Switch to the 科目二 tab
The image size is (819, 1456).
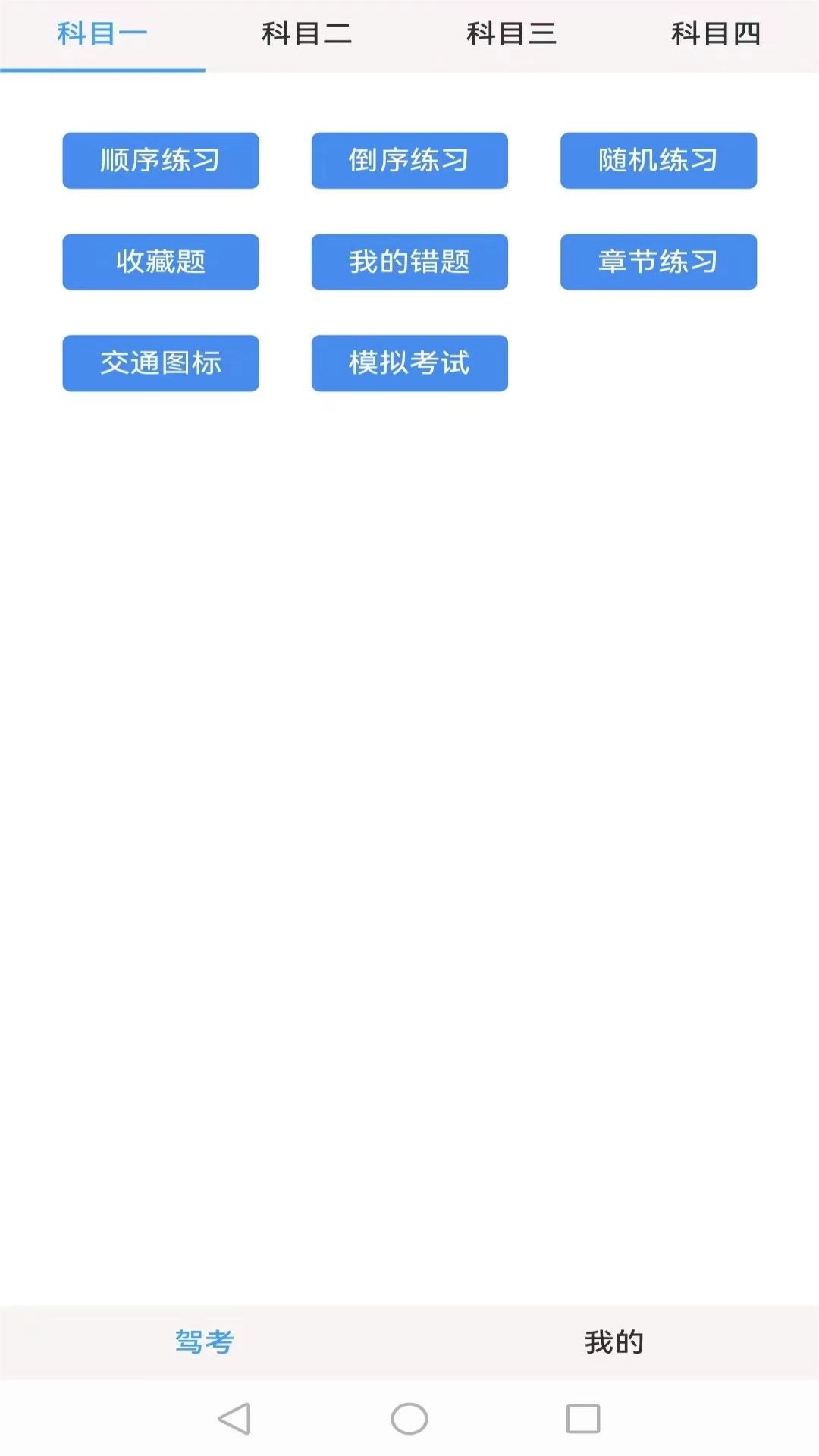306,34
